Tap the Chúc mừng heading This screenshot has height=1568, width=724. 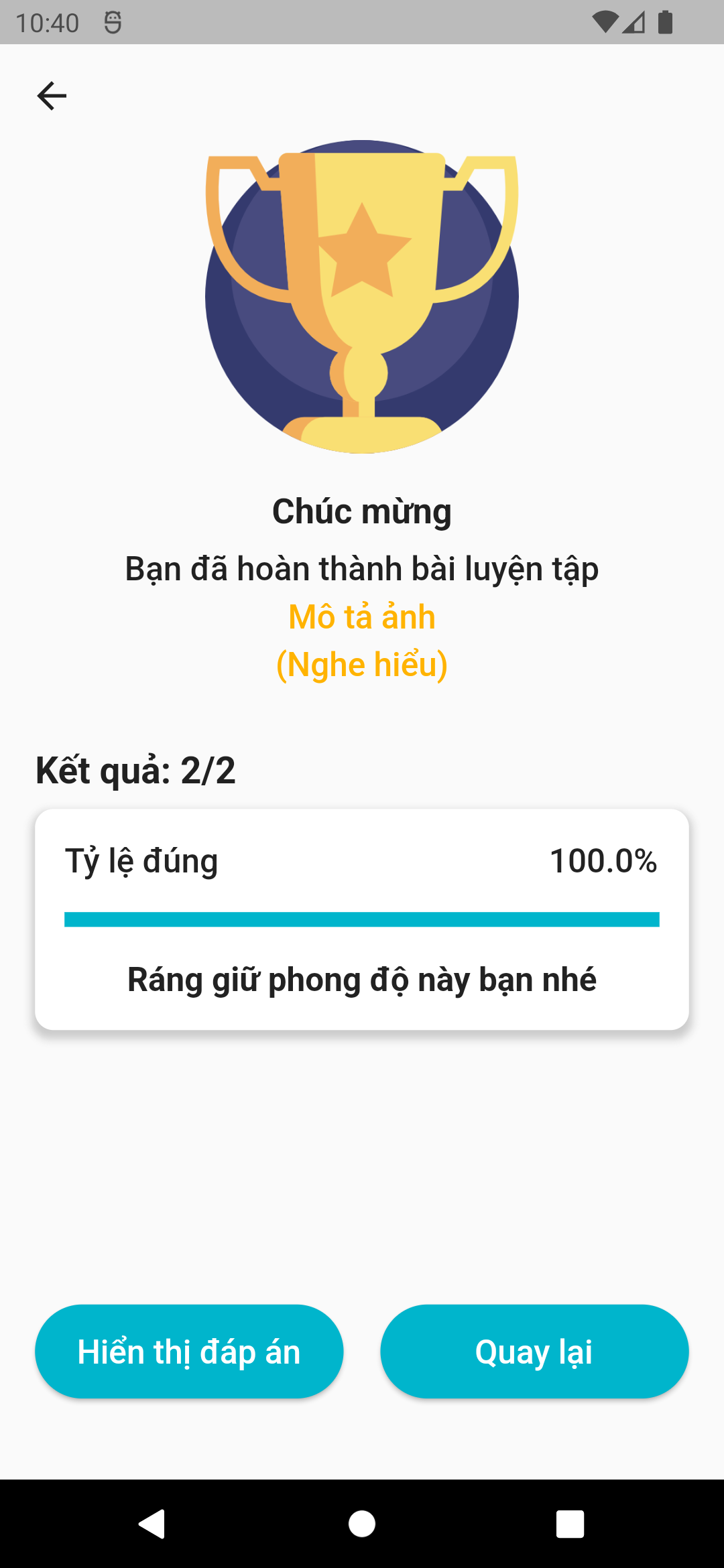[x=362, y=510]
